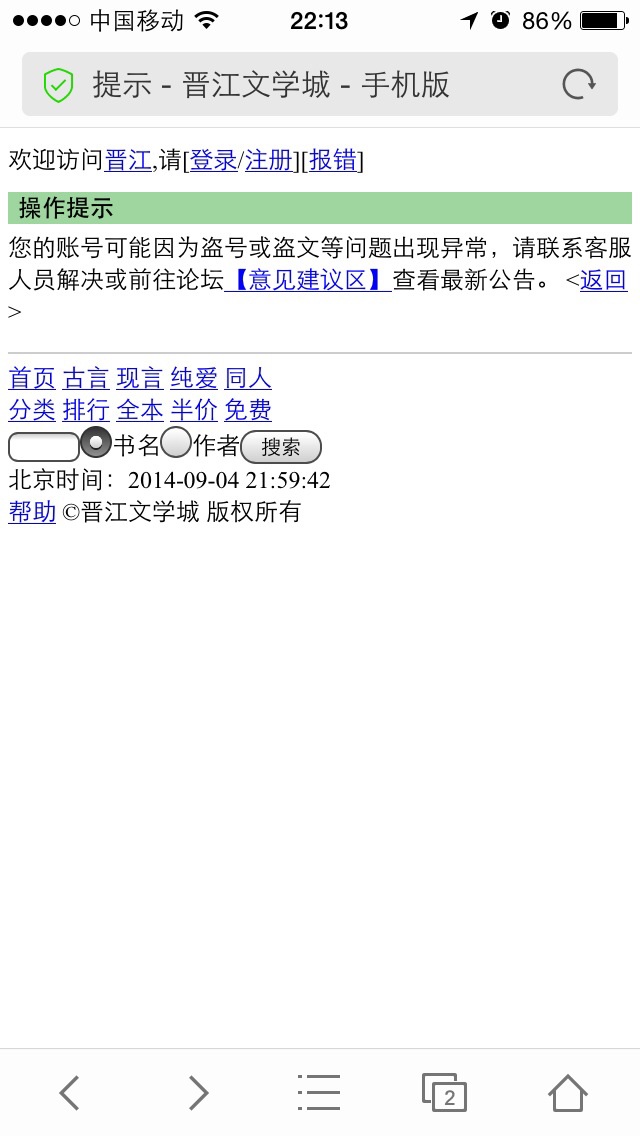The width and height of the screenshot is (640, 1136).
Task: Go back with the browser back arrow
Action: [69, 1093]
